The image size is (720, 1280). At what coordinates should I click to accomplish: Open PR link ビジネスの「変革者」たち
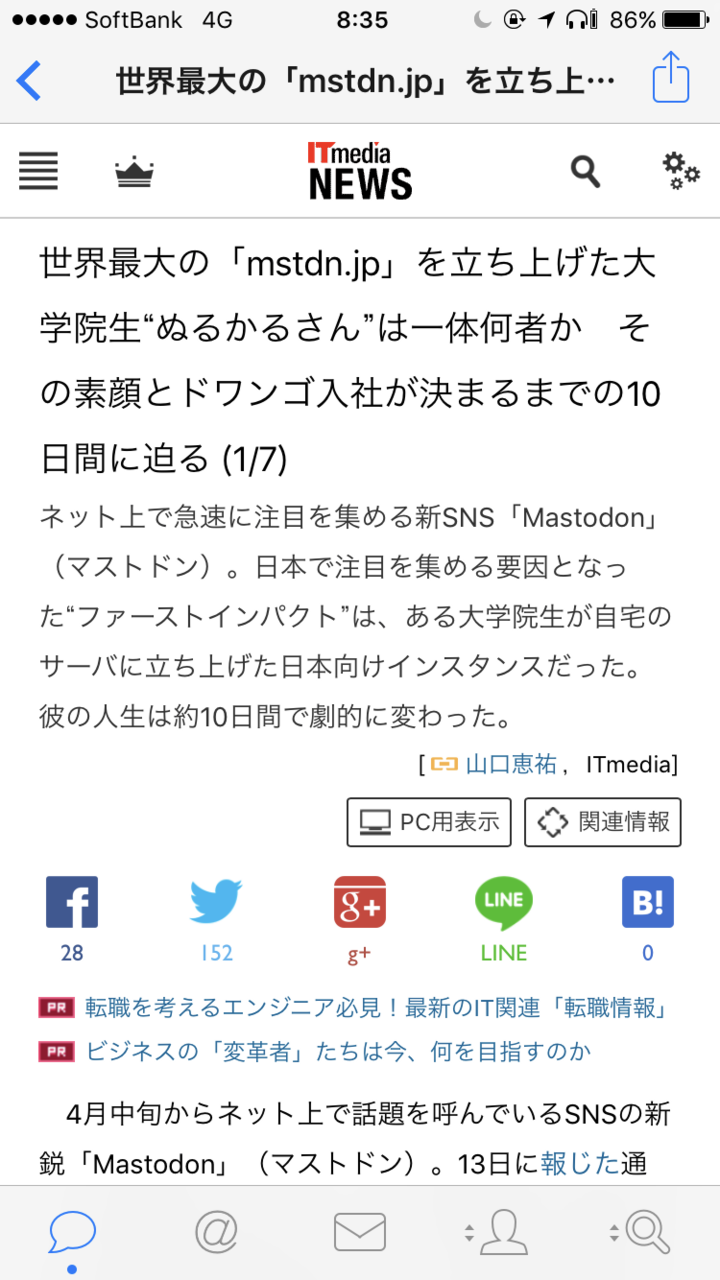tap(338, 1051)
